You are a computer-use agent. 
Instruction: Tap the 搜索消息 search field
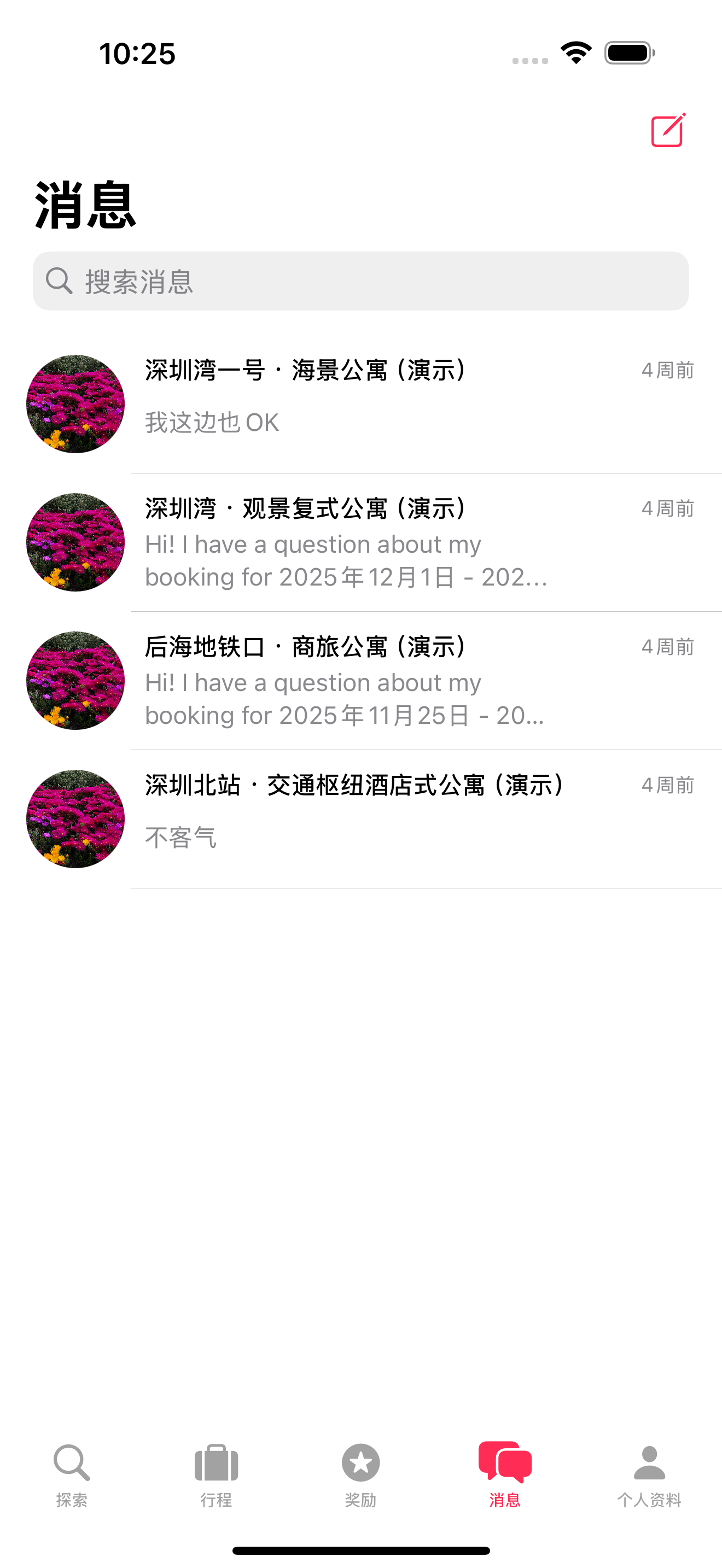(360, 281)
